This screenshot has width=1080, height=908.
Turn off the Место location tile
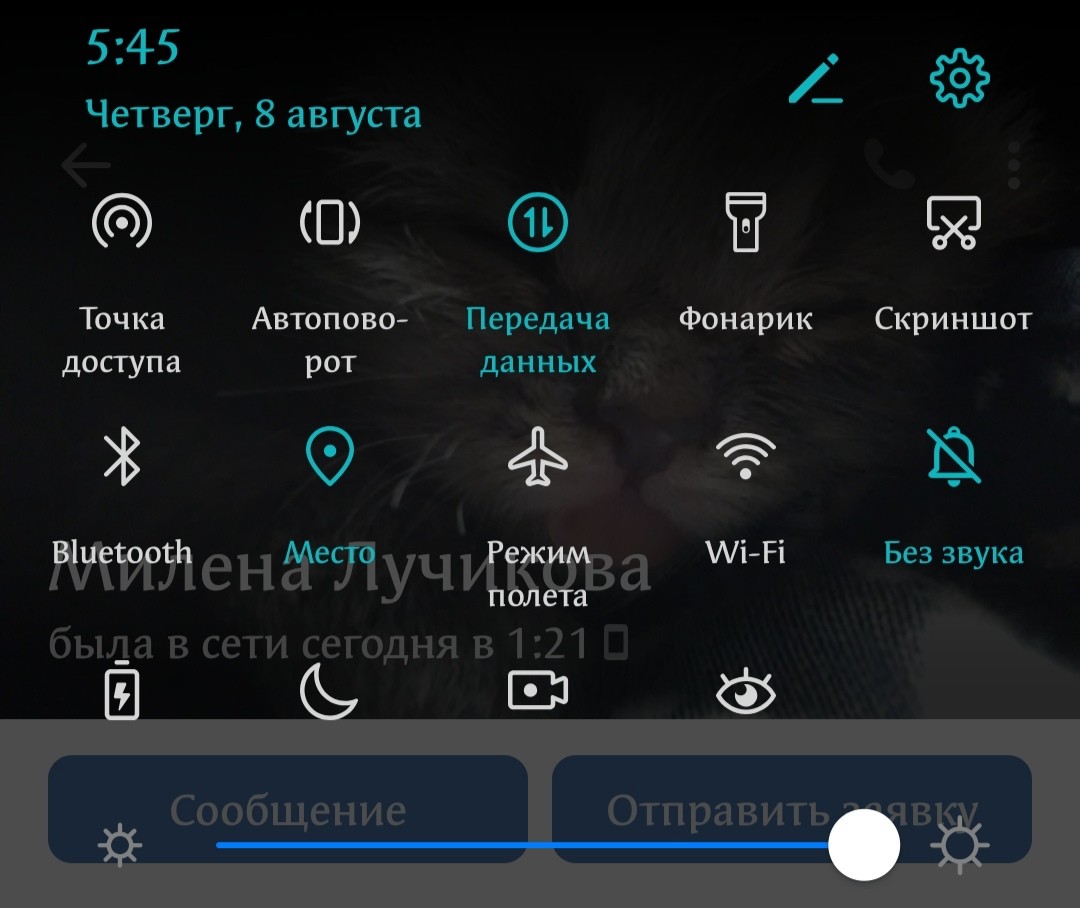[330, 457]
